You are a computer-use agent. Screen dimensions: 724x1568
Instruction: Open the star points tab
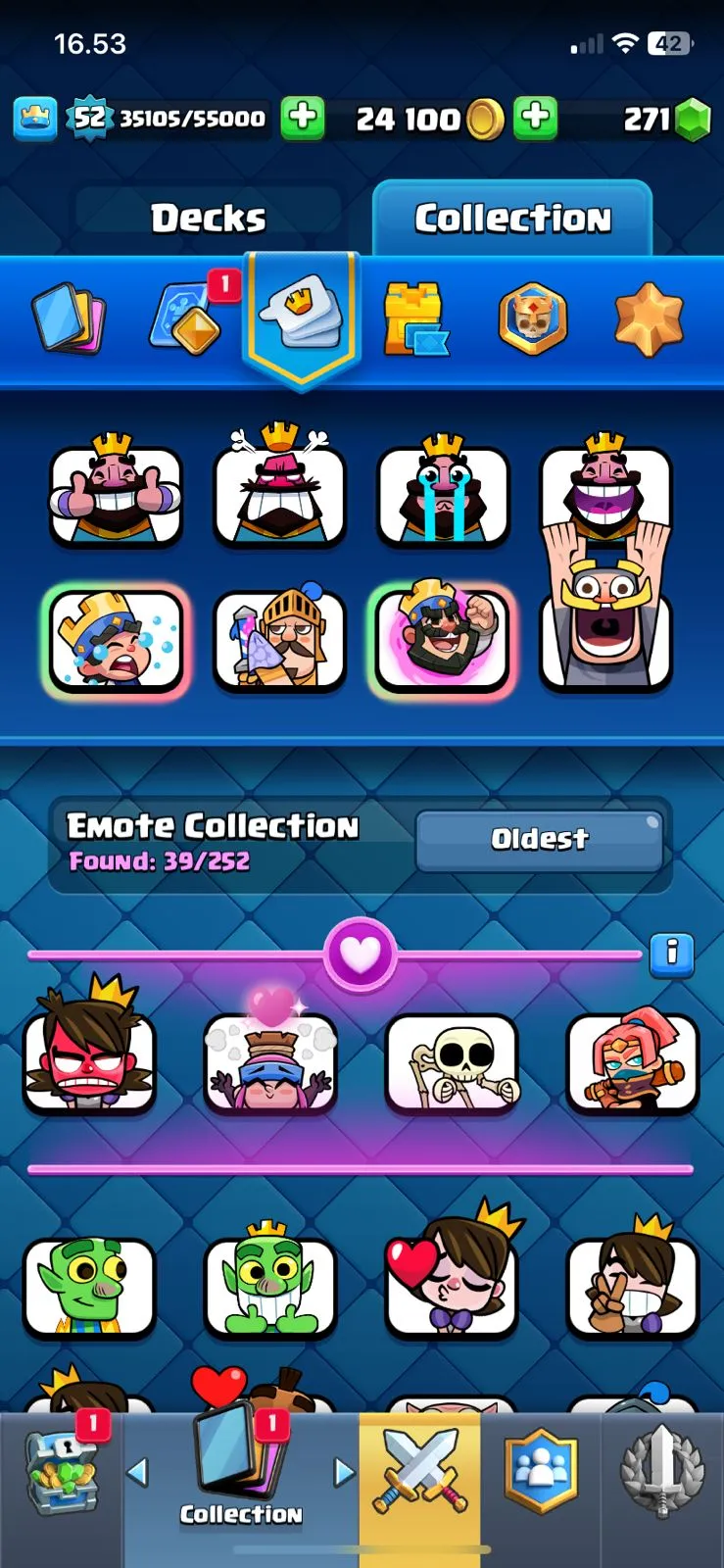coord(648,319)
